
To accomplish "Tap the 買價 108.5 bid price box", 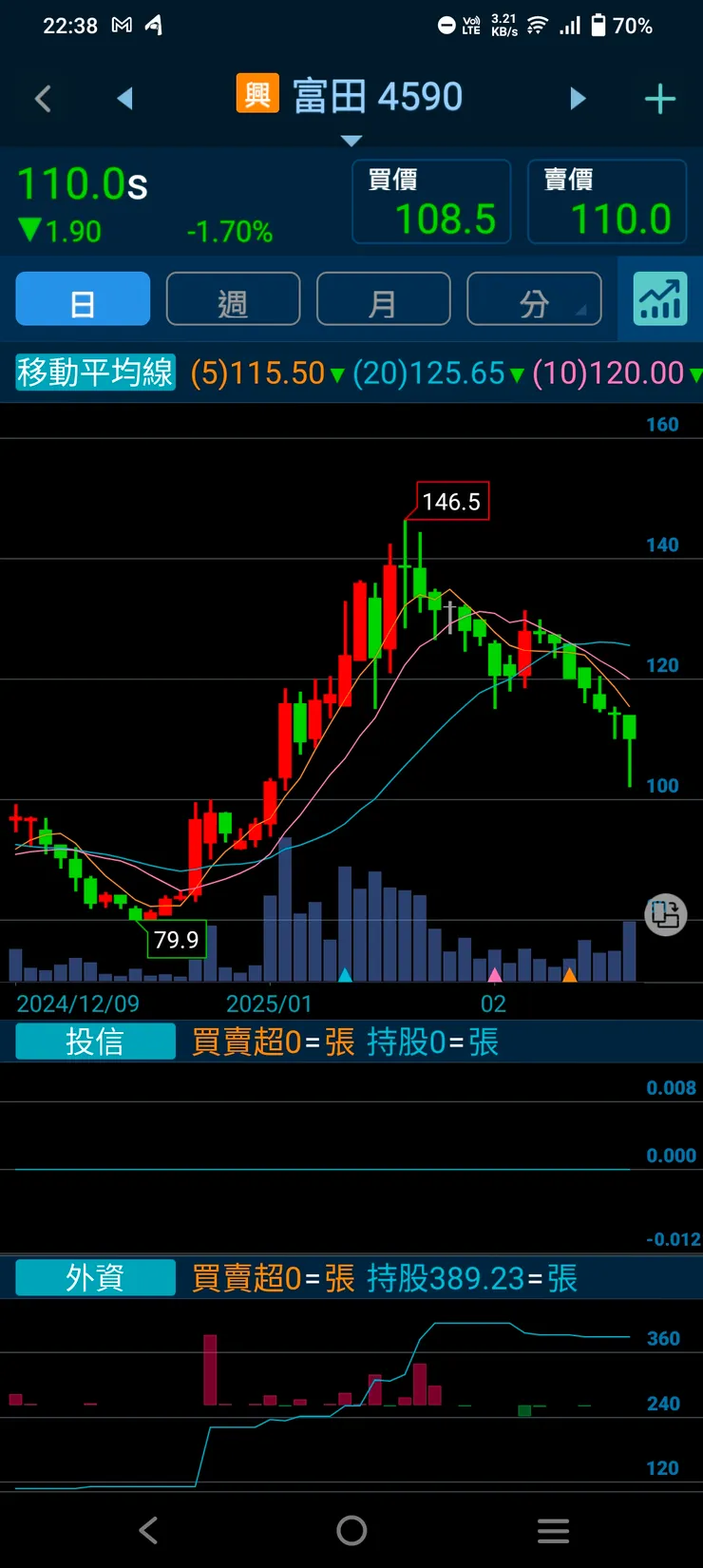I will (x=431, y=200).
